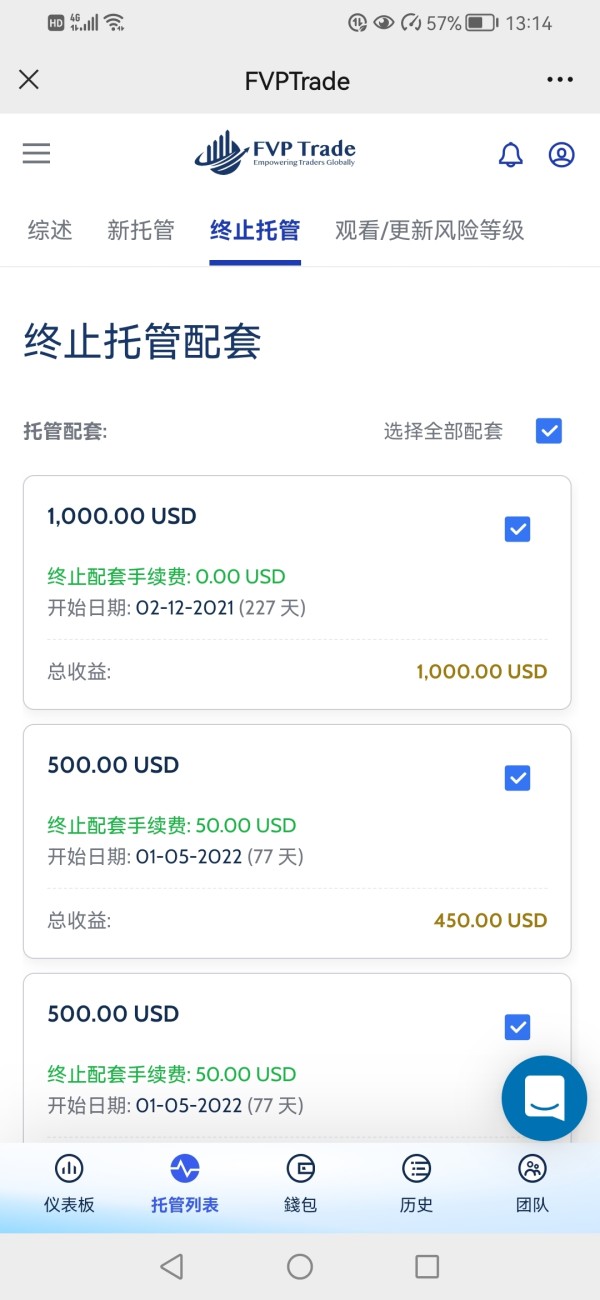Toggle the 选择全部配套 checkbox

pos(549,431)
